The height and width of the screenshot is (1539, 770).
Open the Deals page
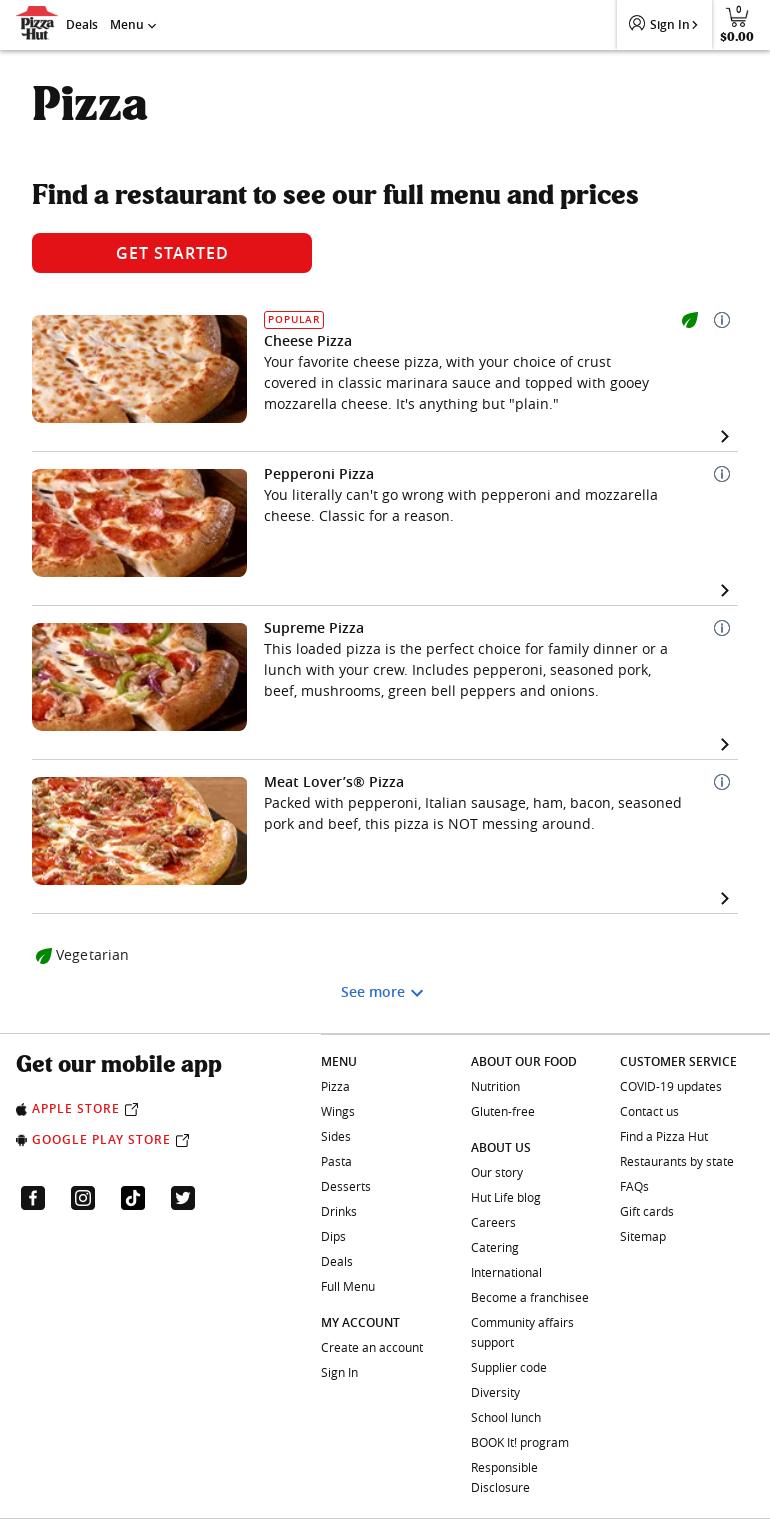point(82,24)
